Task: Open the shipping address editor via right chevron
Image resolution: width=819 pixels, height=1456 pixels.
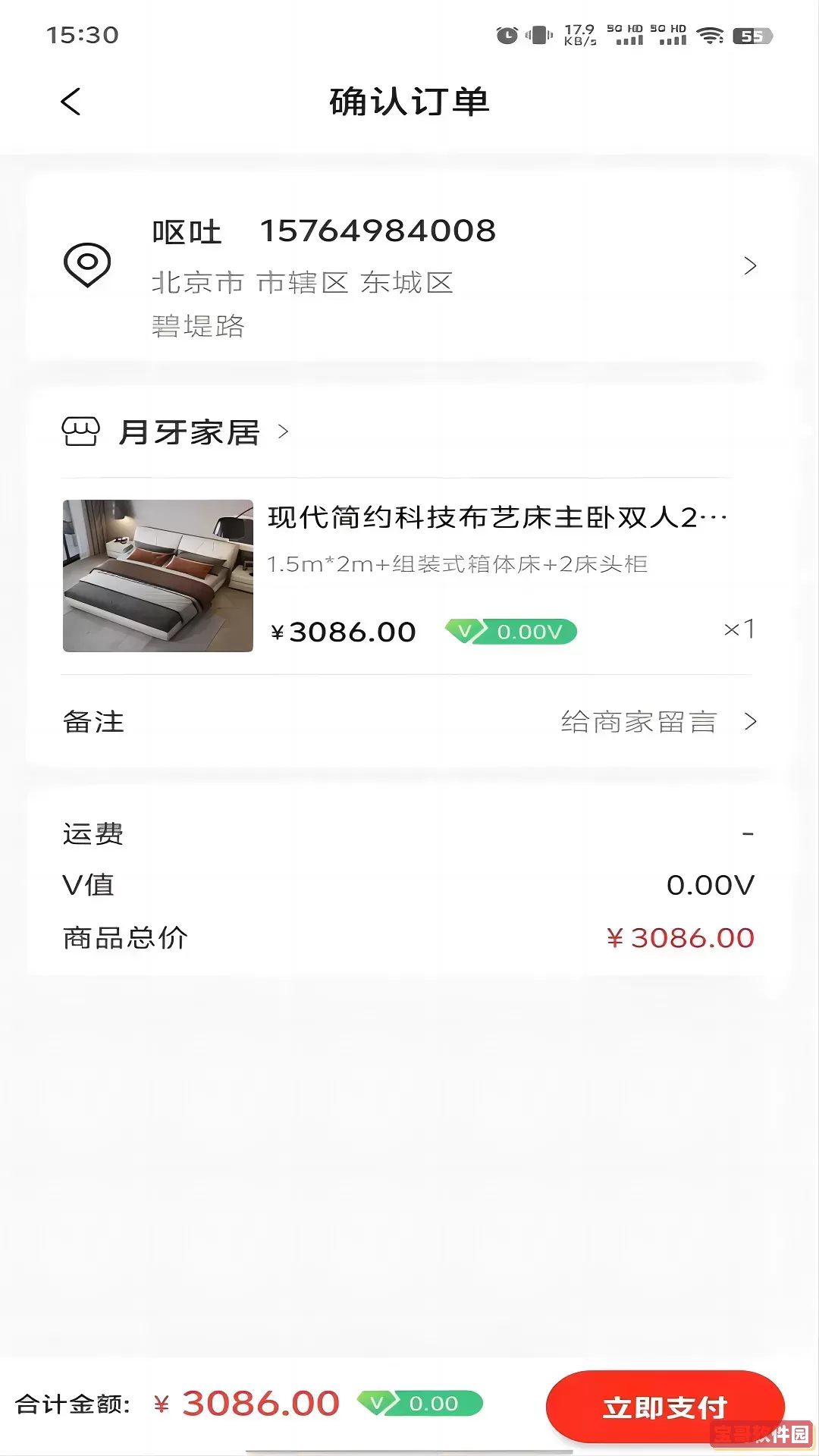Action: (x=750, y=265)
